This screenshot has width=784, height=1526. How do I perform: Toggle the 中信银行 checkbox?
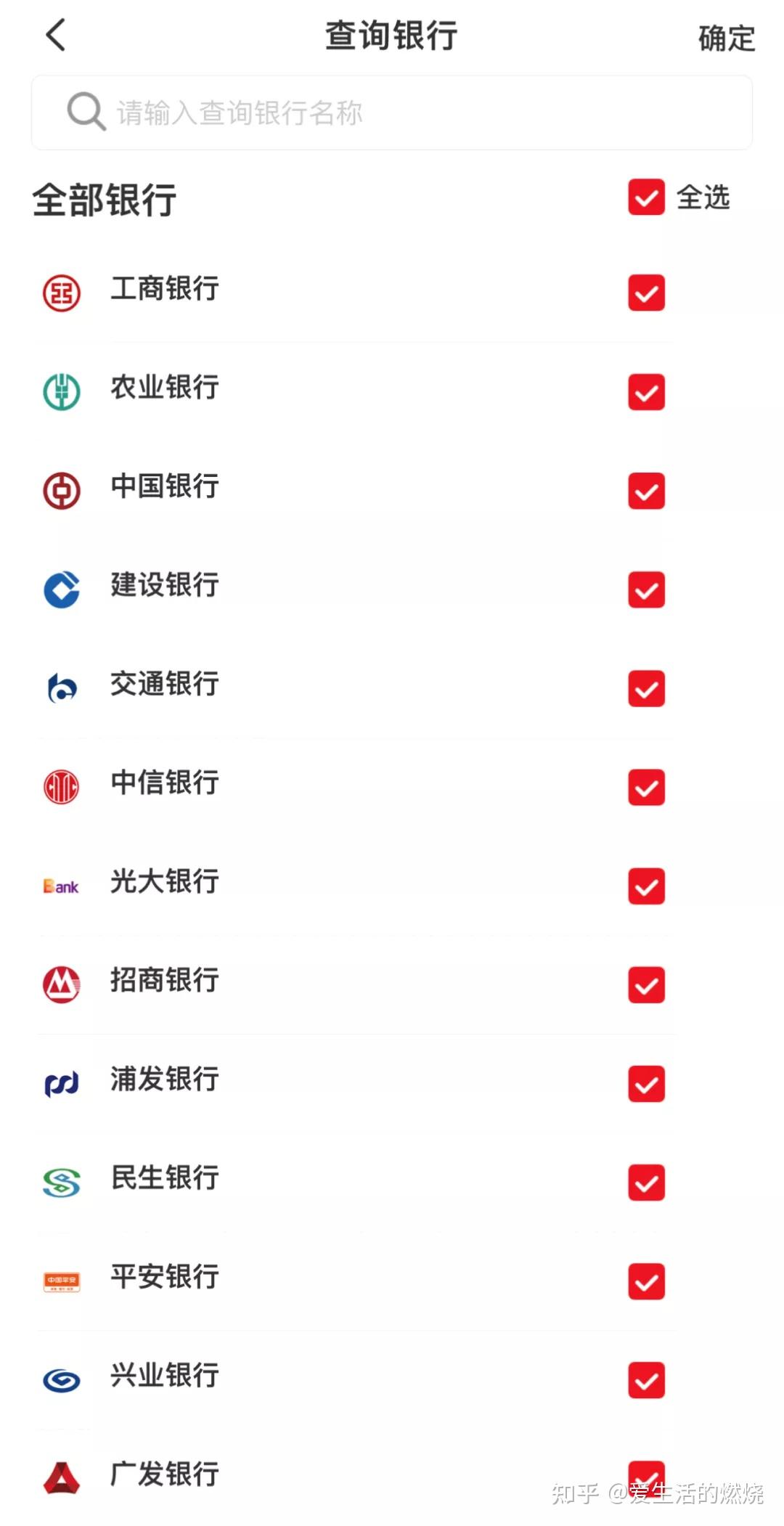pos(646,787)
